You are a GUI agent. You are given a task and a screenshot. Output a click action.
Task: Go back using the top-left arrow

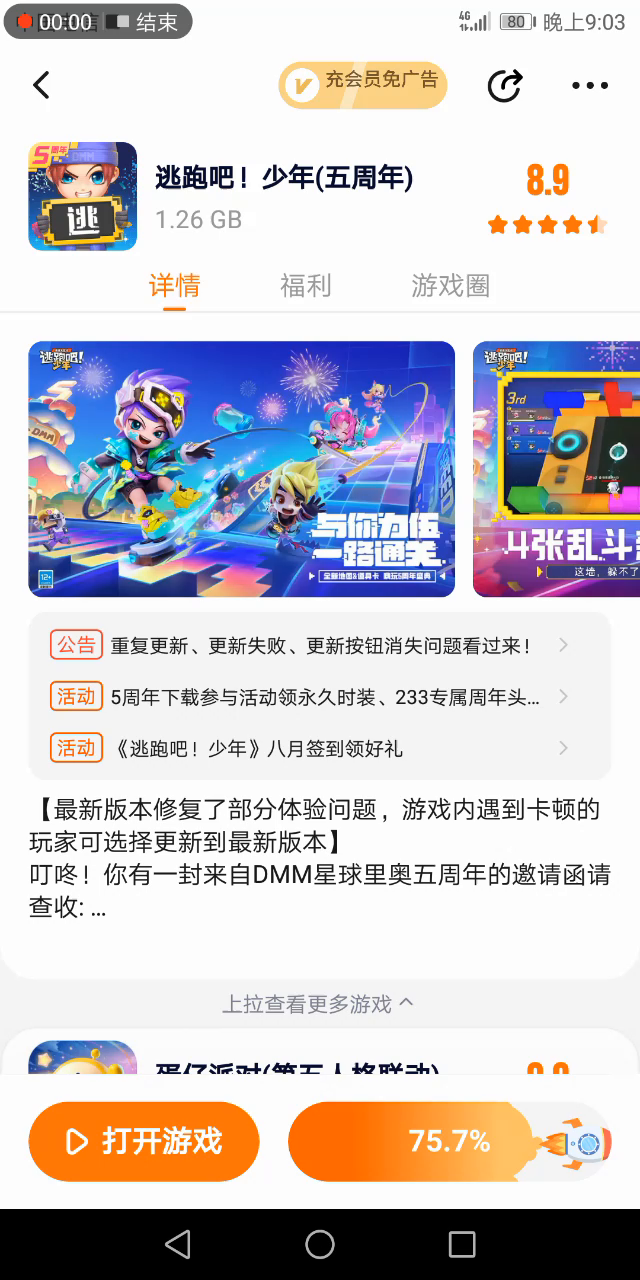[41, 85]
